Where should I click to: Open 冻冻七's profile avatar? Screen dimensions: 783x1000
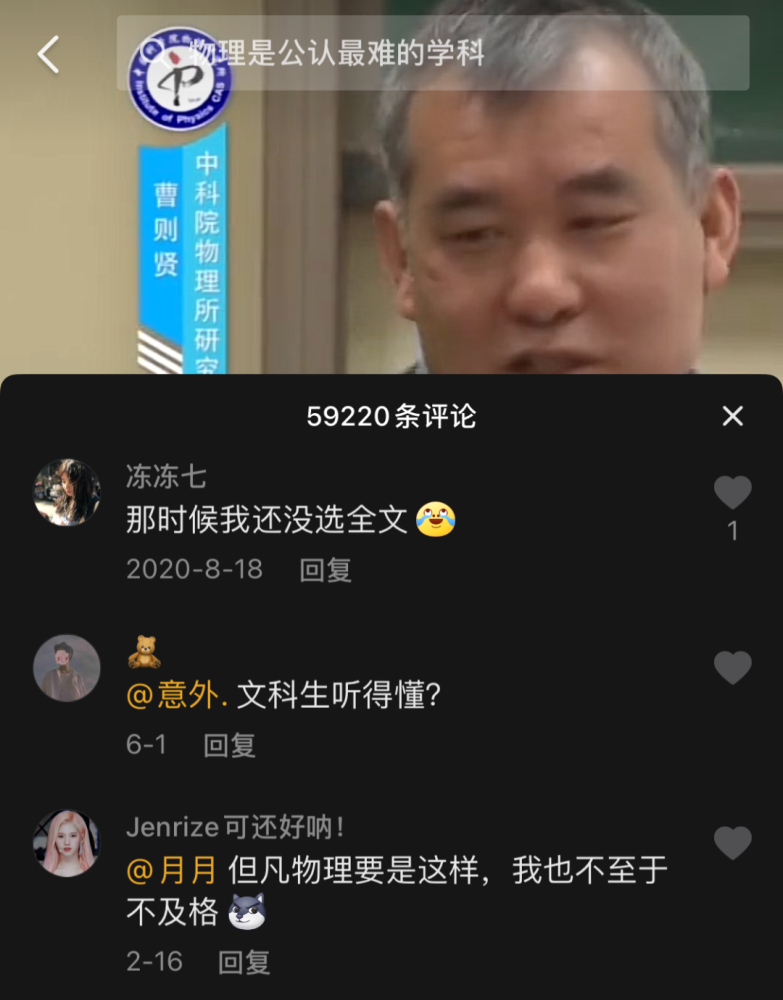67,492
